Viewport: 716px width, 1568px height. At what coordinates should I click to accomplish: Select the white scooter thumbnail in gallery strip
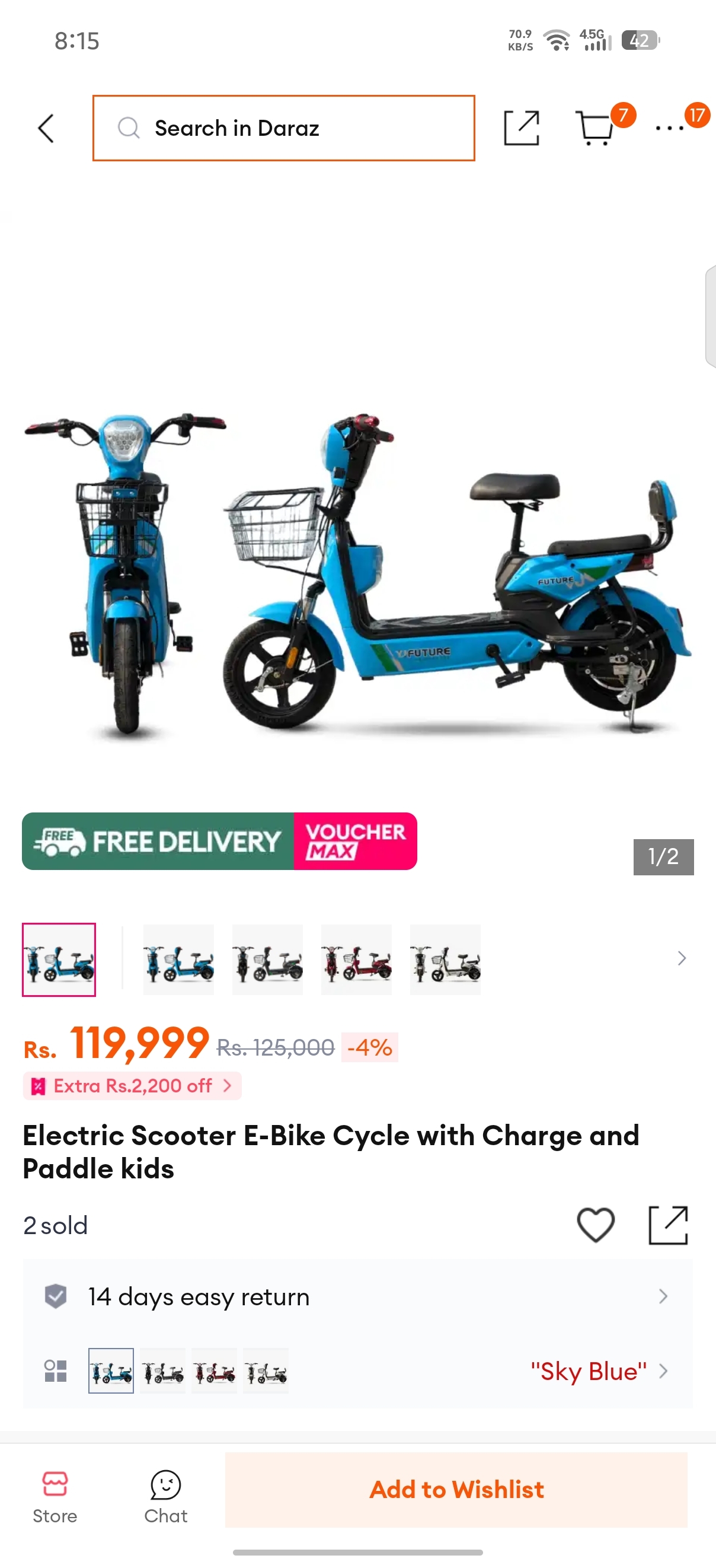click(445, 960)
